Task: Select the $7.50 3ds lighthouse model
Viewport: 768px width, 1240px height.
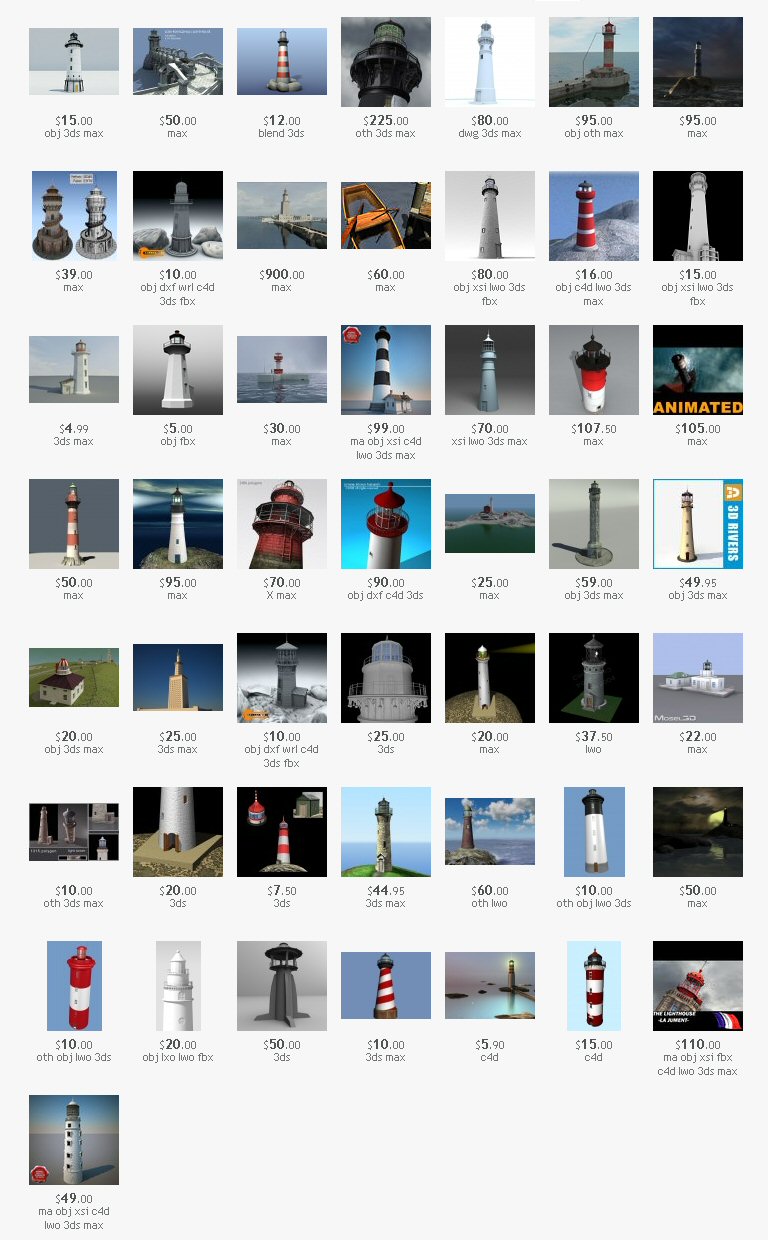Action: point(282,832)
